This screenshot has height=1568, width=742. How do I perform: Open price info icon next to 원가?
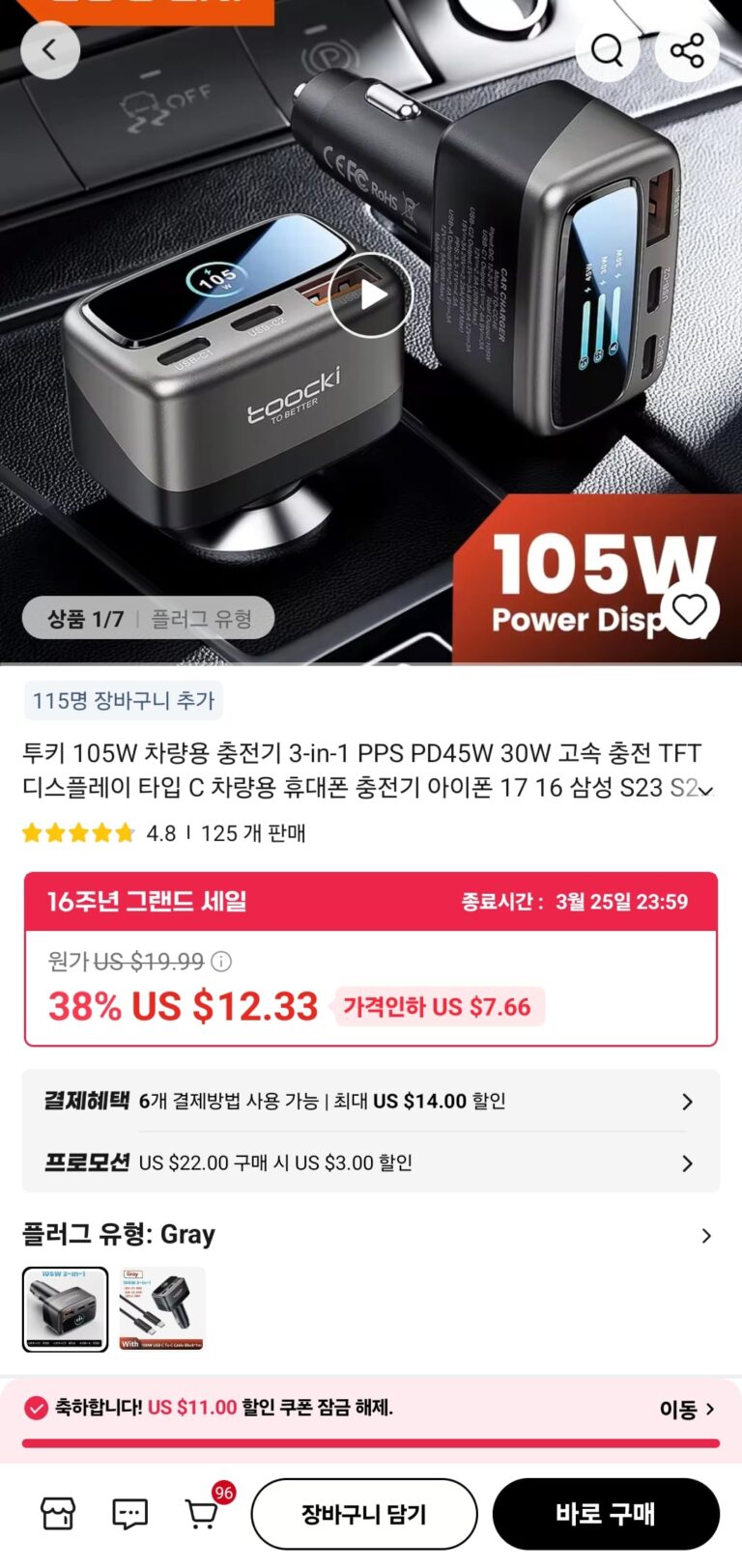point(221,962)
